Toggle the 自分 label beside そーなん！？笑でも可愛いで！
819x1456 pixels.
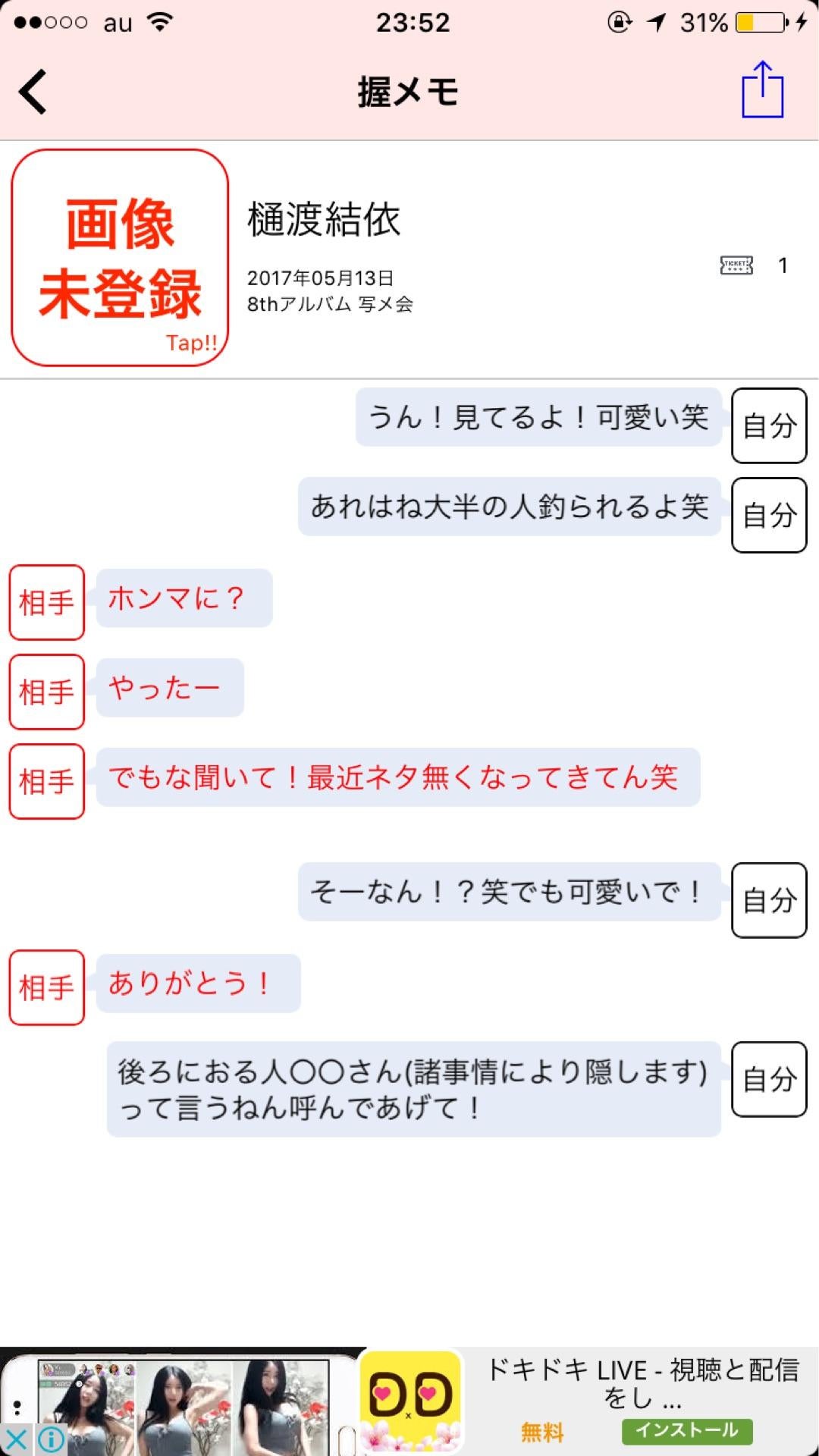click(x=768, y=899)
